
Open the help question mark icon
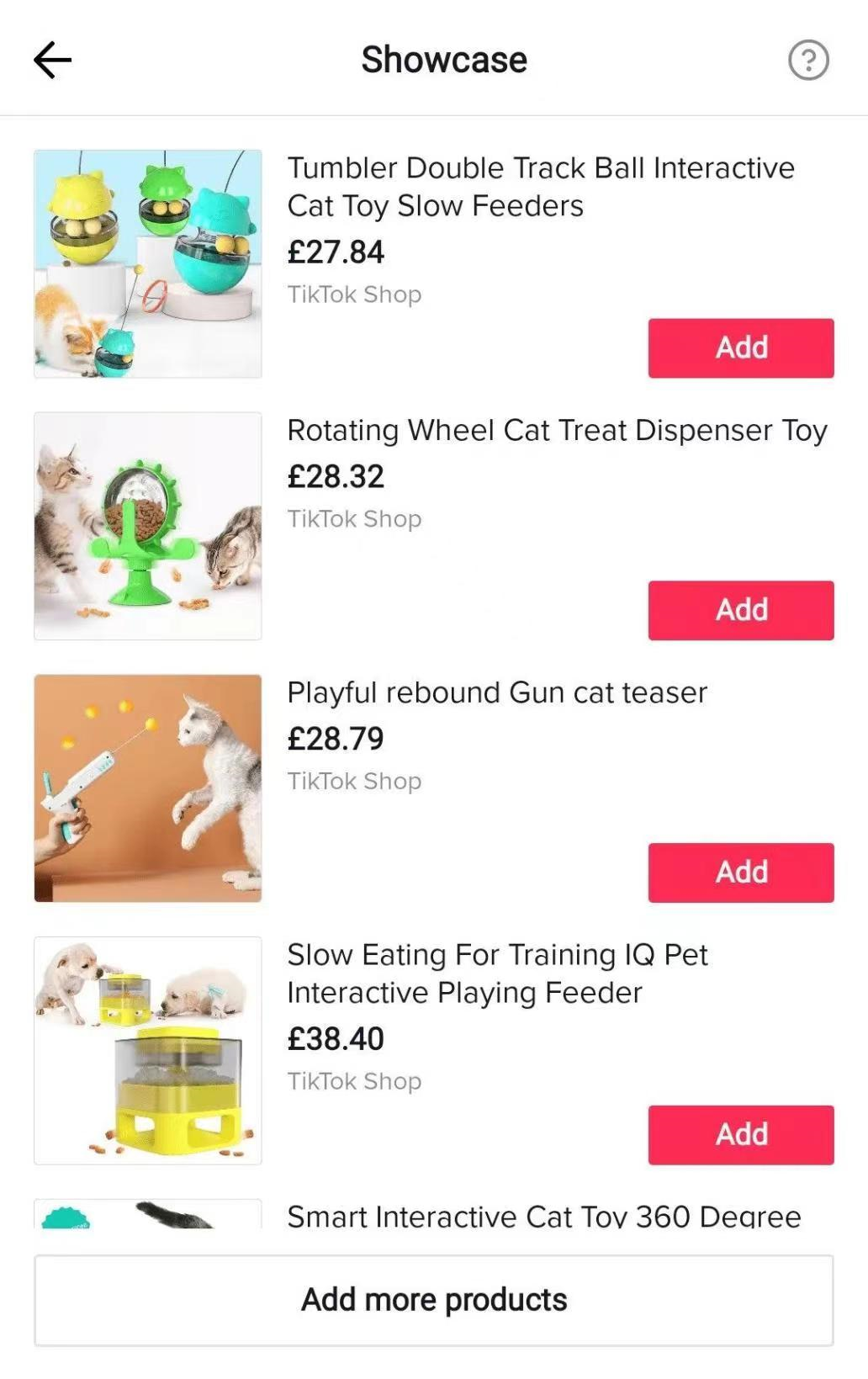pyautogui.click(x=808, y=60)
